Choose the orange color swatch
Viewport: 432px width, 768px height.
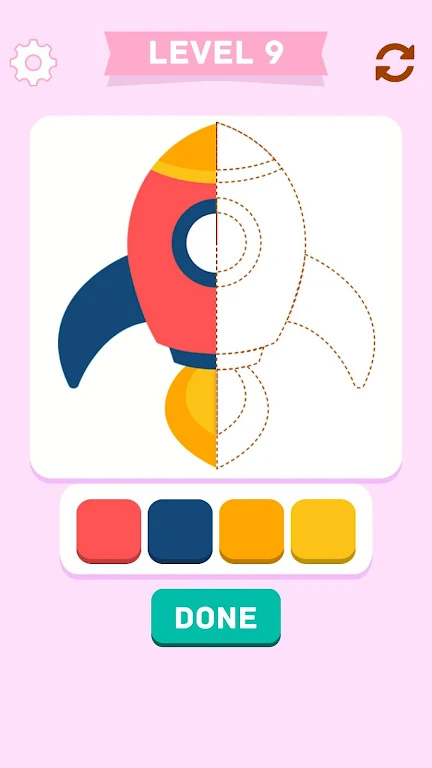252,531
